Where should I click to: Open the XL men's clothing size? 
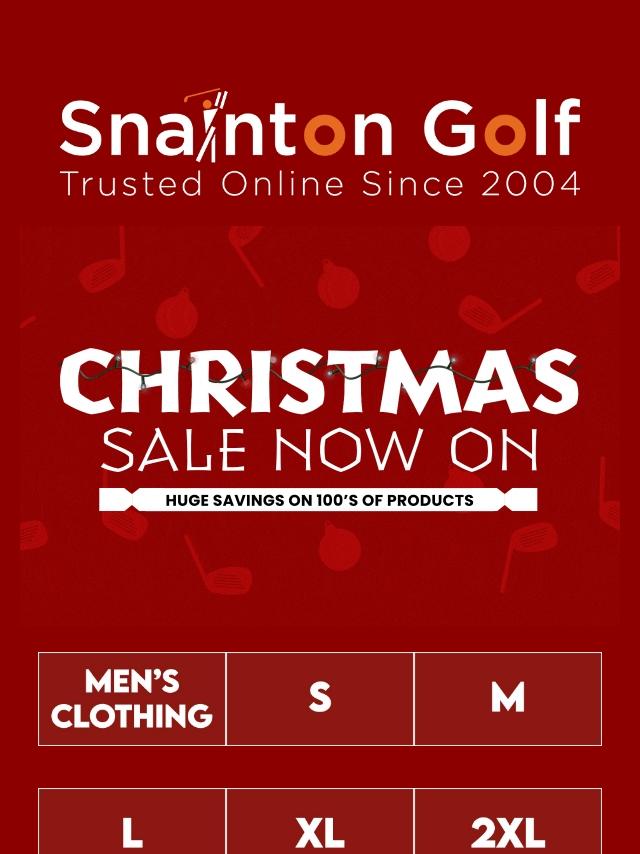[x=320, y=821]
